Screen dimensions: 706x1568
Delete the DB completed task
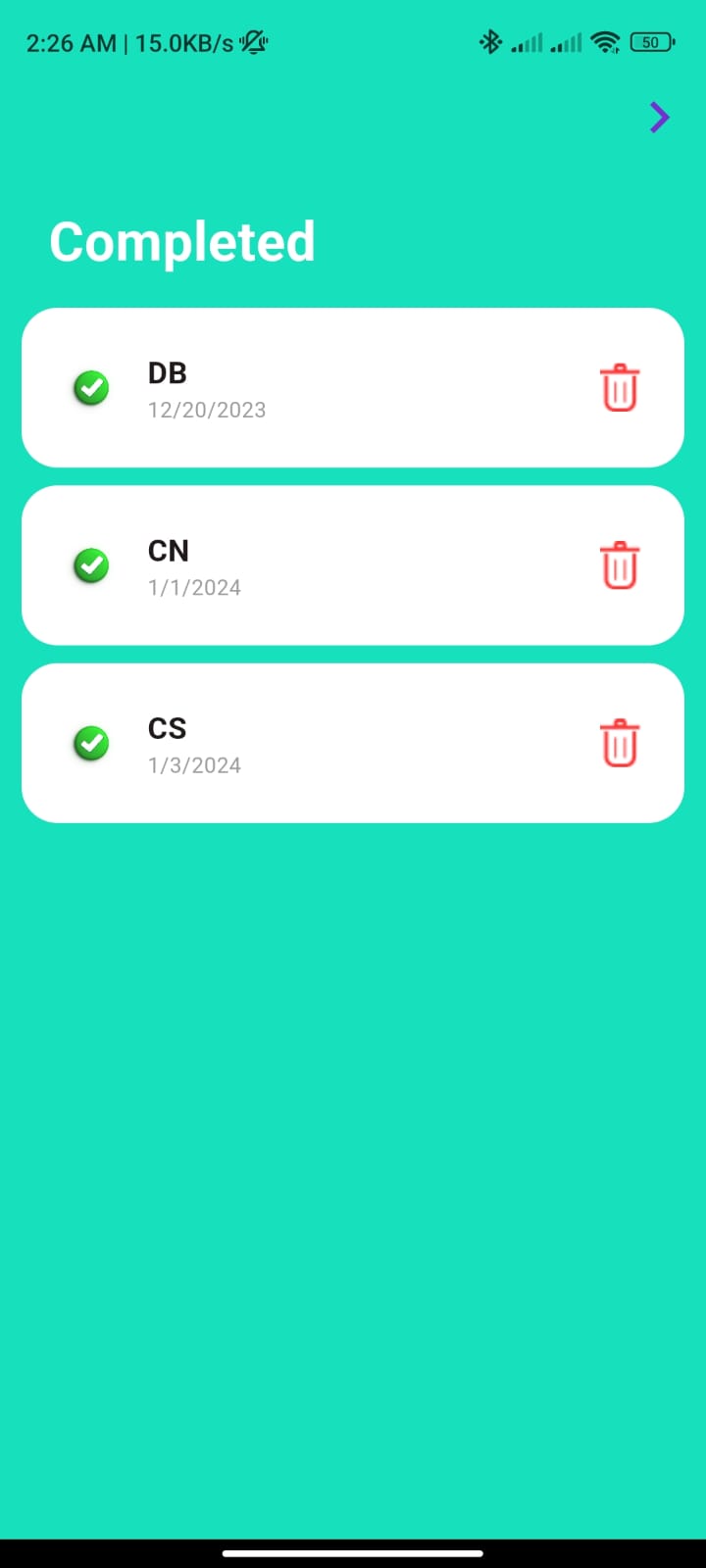619,388
